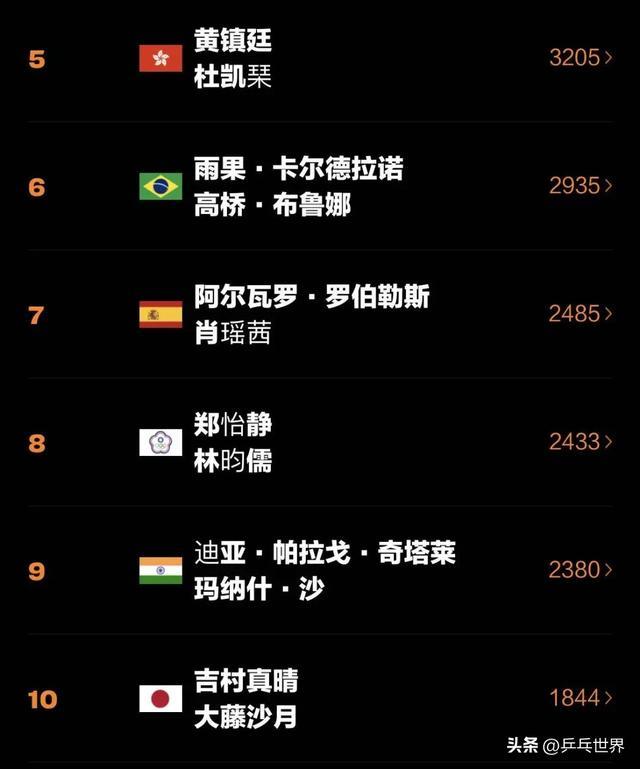Screen dimensions: 640x769
Task: Select the 阿尔瓦罗·罗伯勒斯 / 肖瑶茜 row
Action: click(320, 314)
